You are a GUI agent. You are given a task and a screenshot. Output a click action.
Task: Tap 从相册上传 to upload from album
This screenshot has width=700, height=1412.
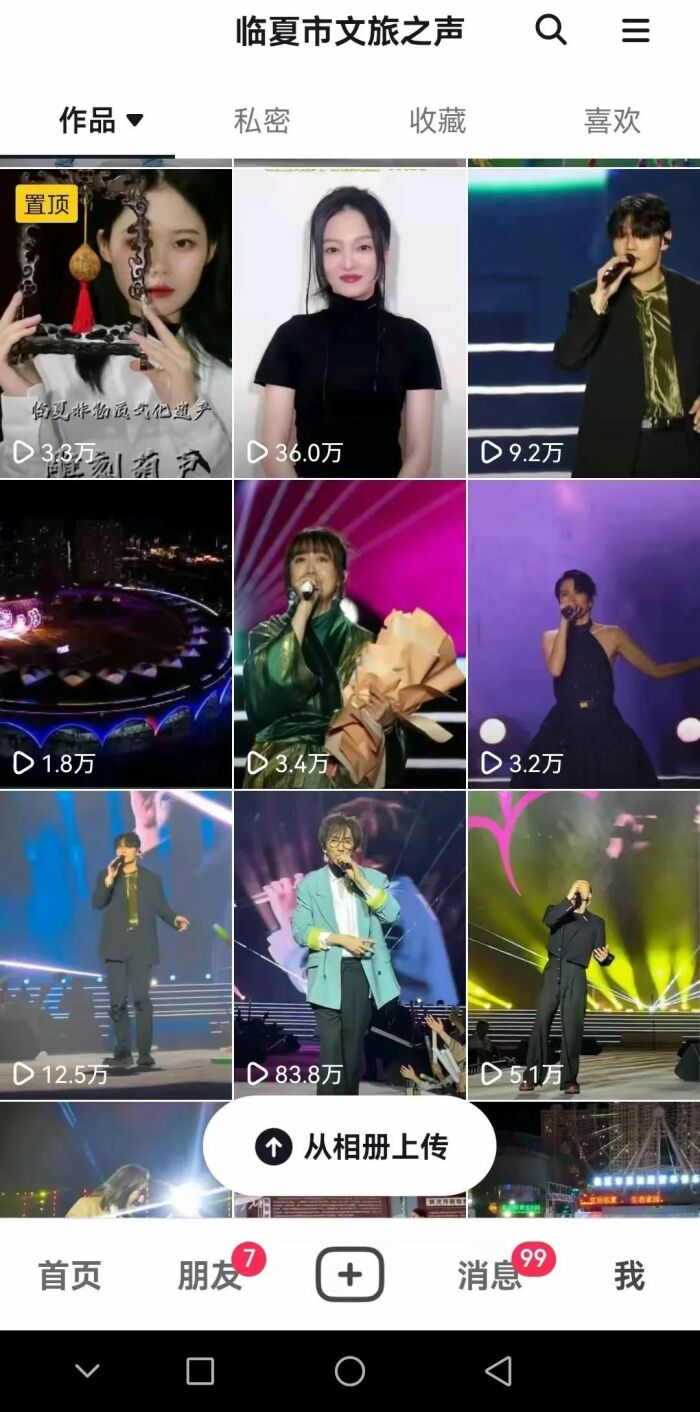tap(350, 1147)
